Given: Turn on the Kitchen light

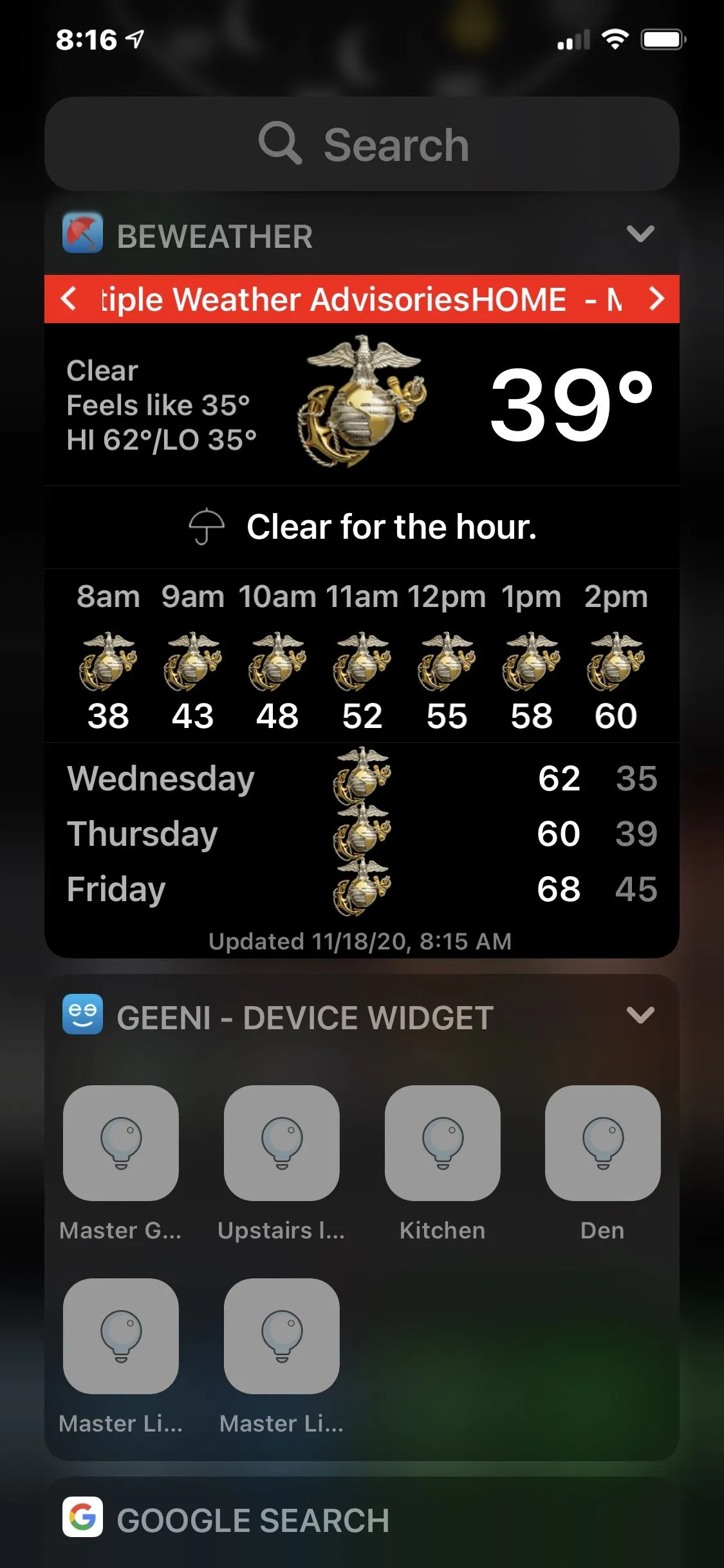Looking at the screenshot, I should pos(442,1143).
